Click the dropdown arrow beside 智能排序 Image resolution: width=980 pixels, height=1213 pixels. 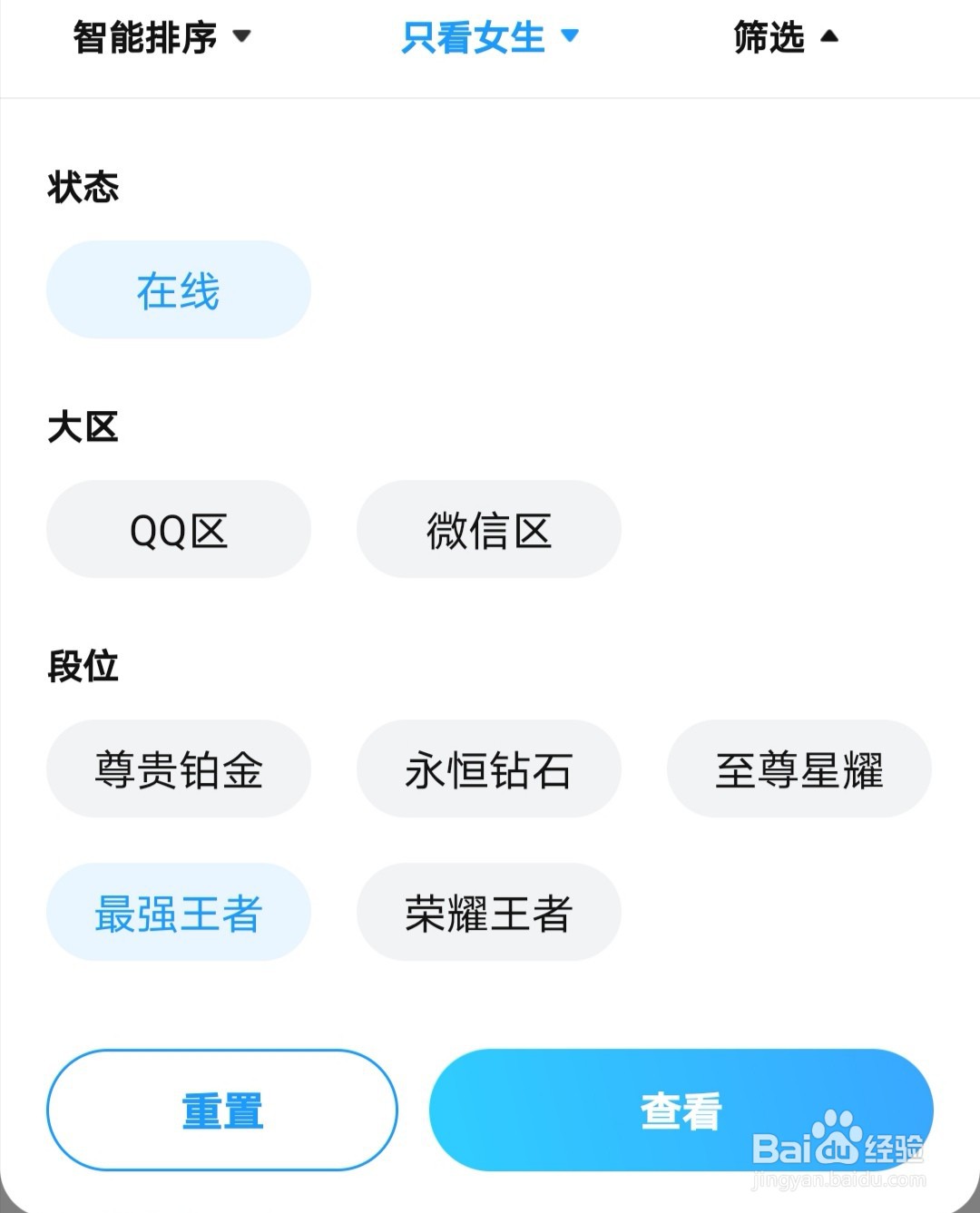(x=241, y=38)
